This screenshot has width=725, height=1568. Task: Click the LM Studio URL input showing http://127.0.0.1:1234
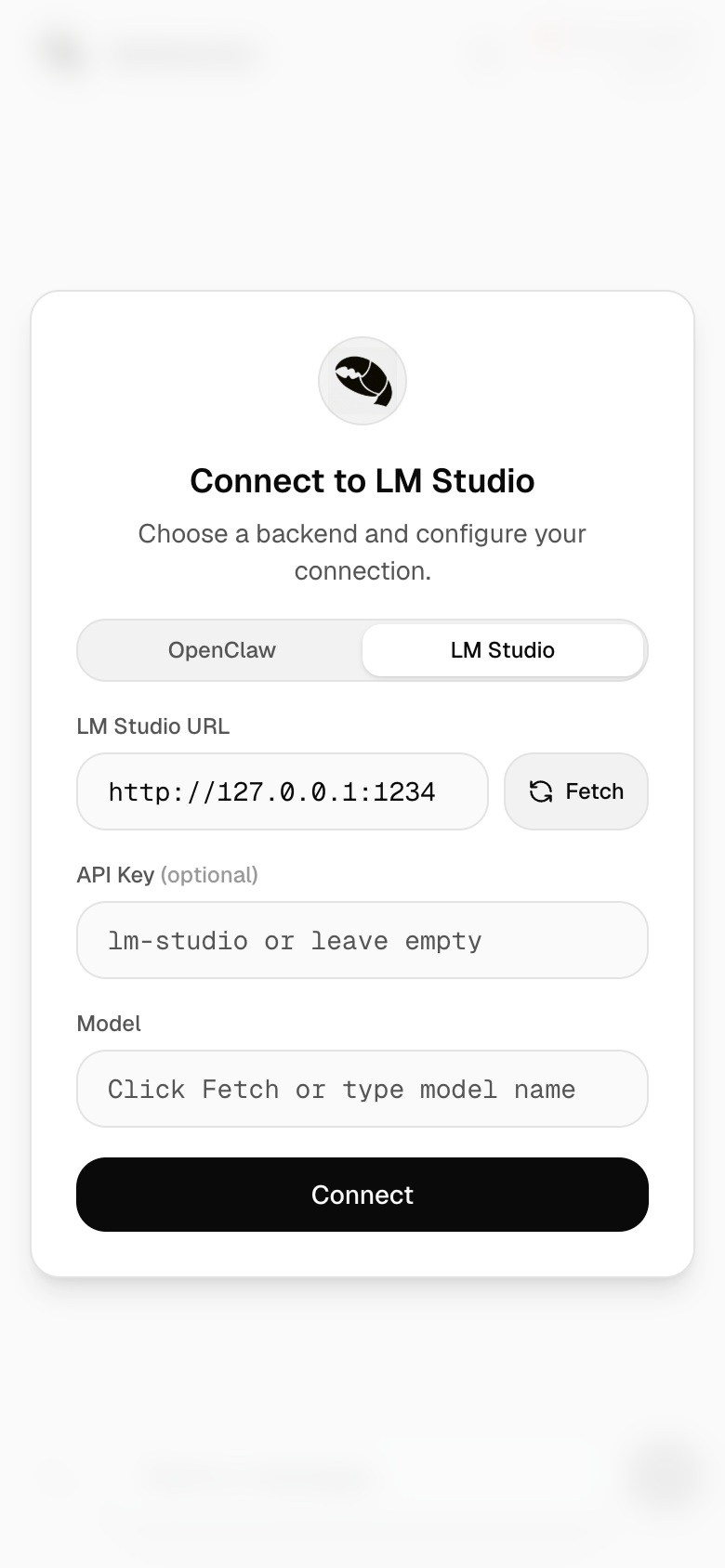click(282, 791)
